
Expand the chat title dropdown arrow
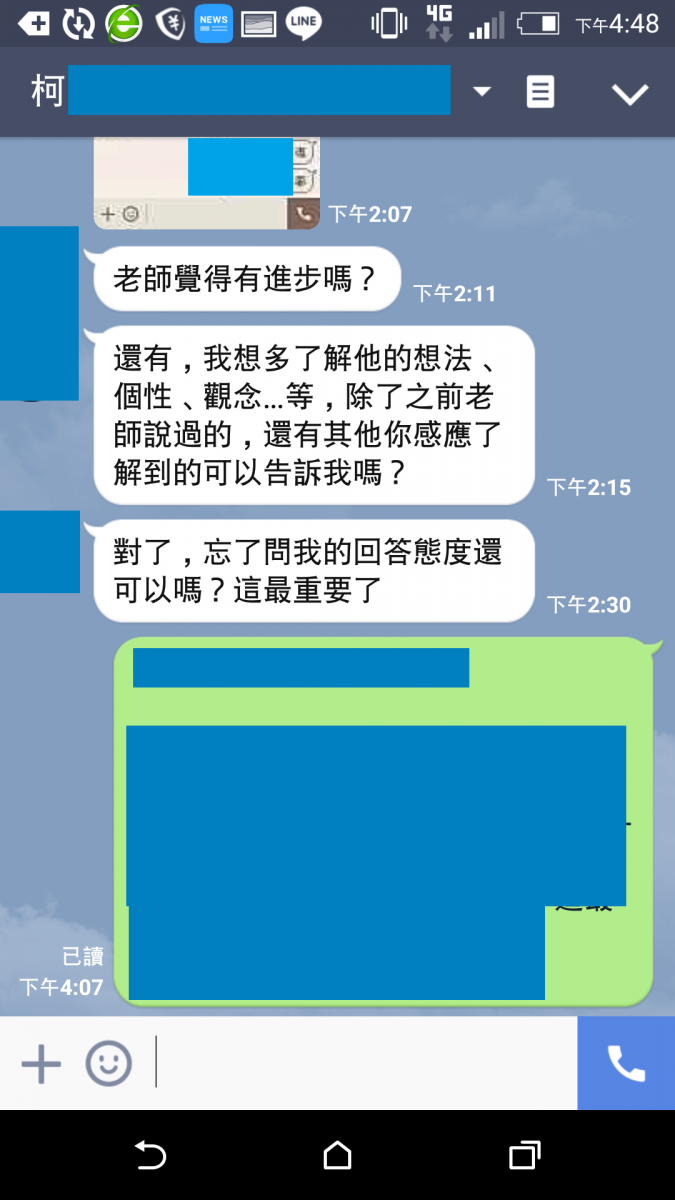tap(482, 92)
